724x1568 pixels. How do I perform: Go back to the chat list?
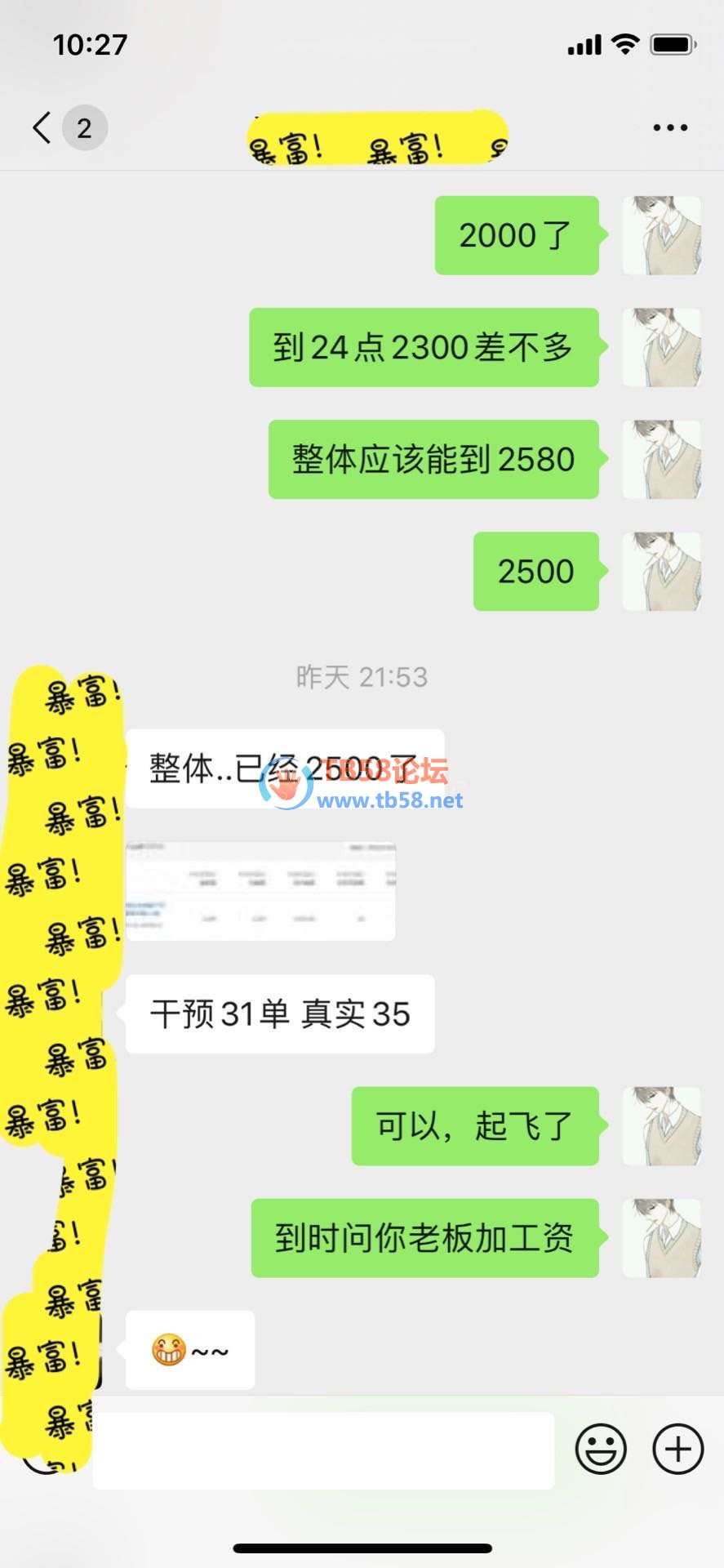click(42, 128)
